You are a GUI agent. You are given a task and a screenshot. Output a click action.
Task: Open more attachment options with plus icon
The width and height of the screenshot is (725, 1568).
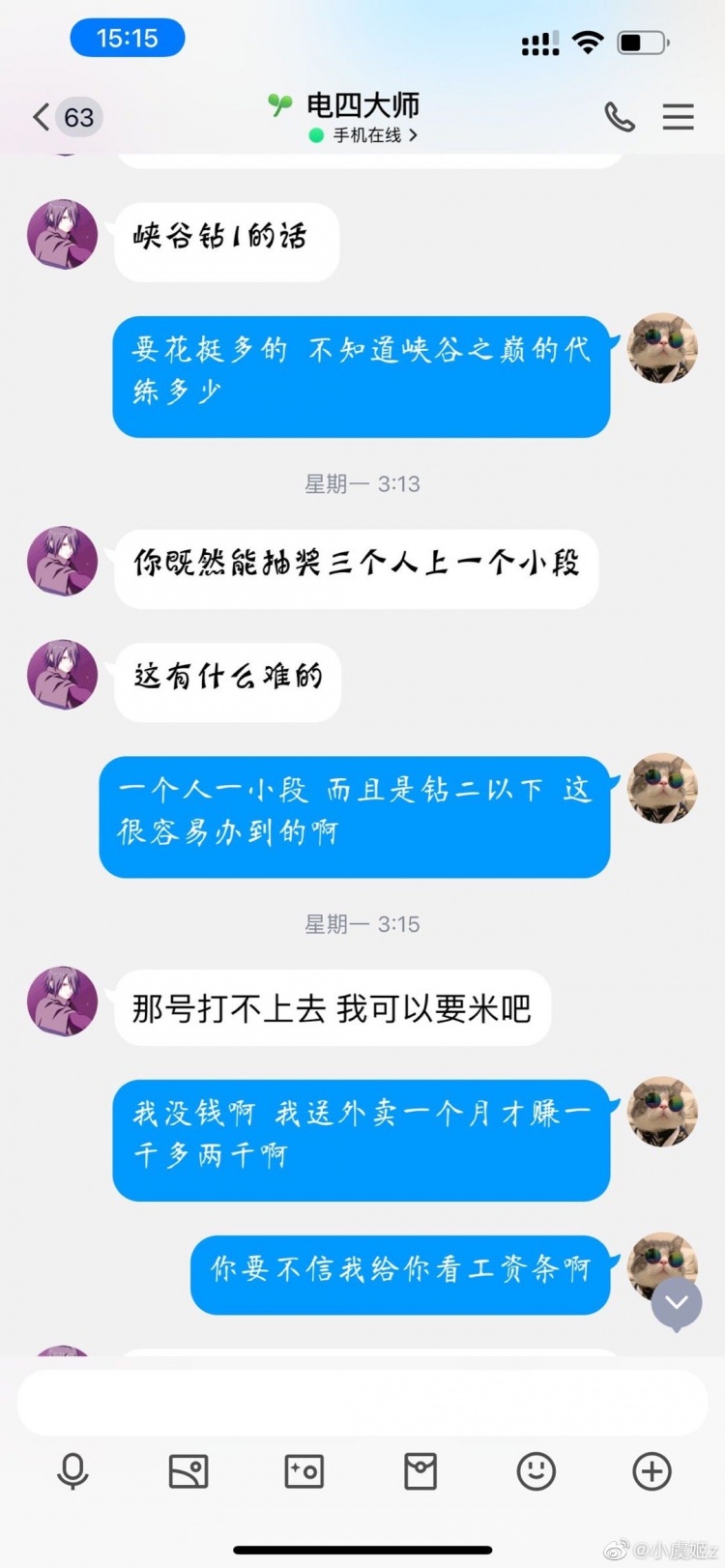(652, 1471)
